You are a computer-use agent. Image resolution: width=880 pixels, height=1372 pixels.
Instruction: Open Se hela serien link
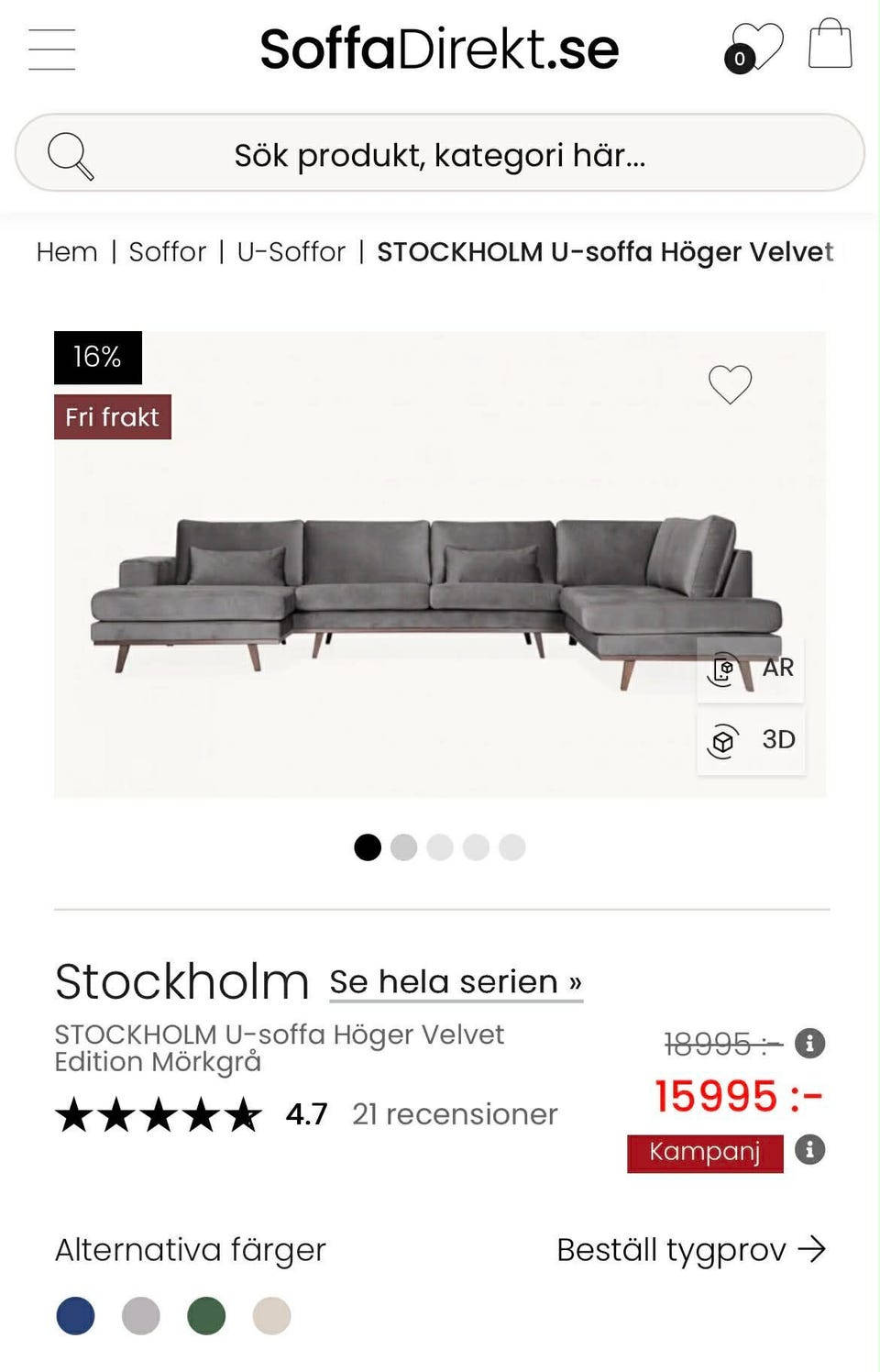click(456, 981)
